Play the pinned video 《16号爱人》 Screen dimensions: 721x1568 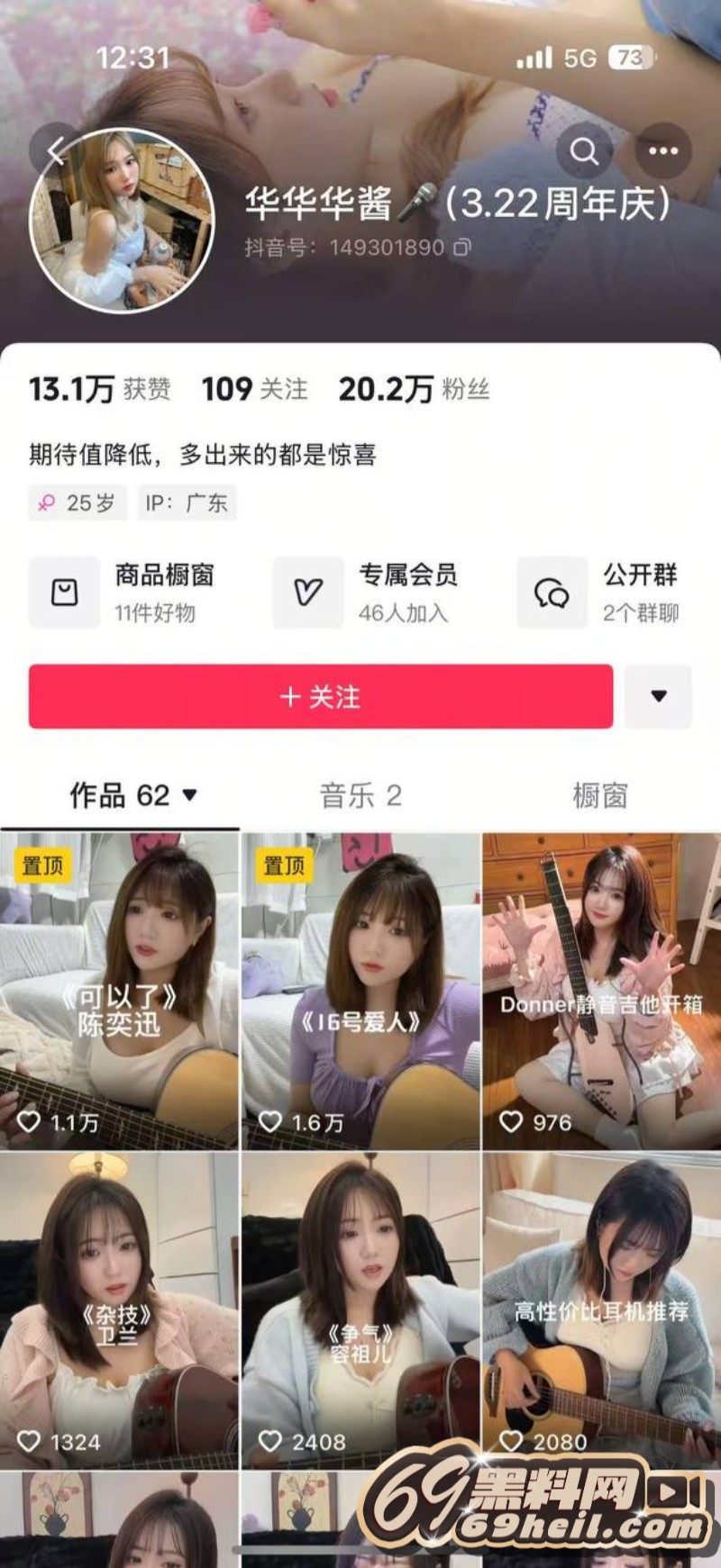360,991
